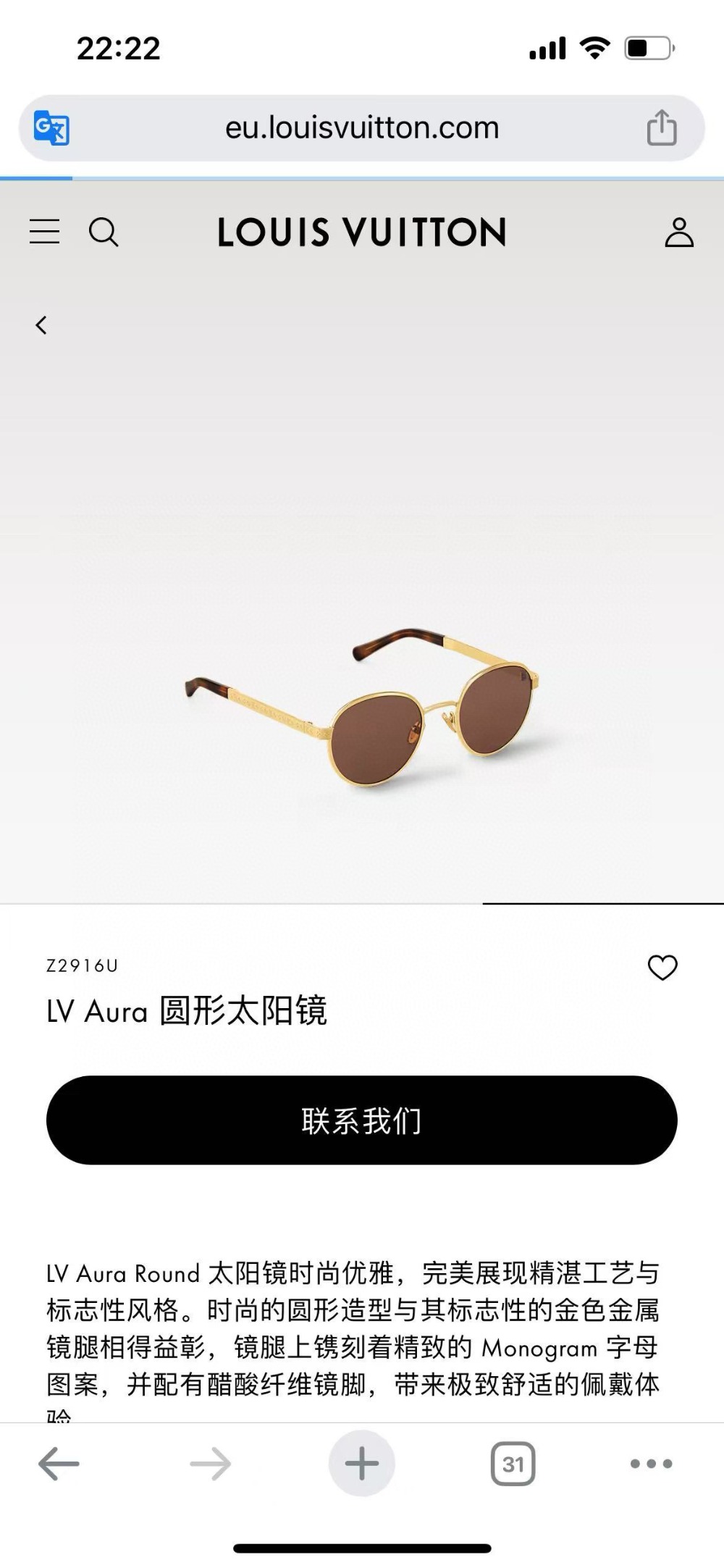Add LV Aura sunglasses to wishlist
The width and height of the screenshot is (724, 1568).
(662, 967)
